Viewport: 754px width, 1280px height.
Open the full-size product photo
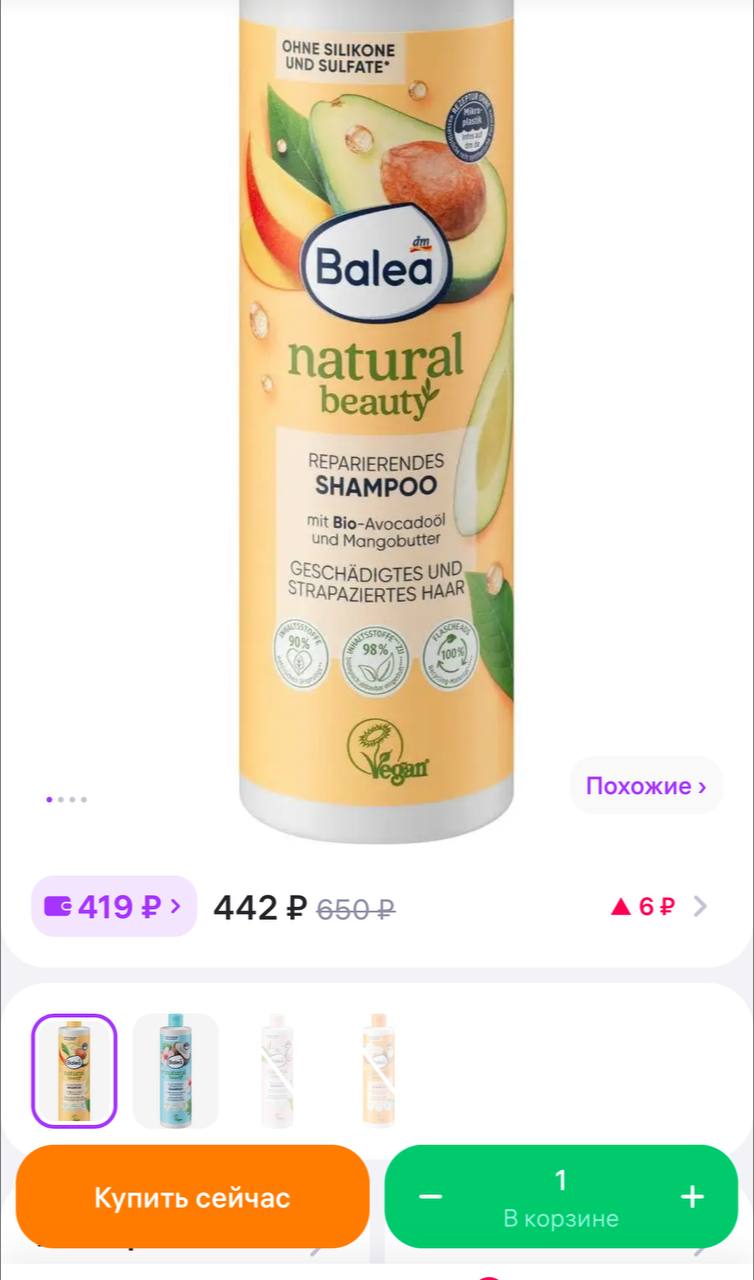[376, 420]
